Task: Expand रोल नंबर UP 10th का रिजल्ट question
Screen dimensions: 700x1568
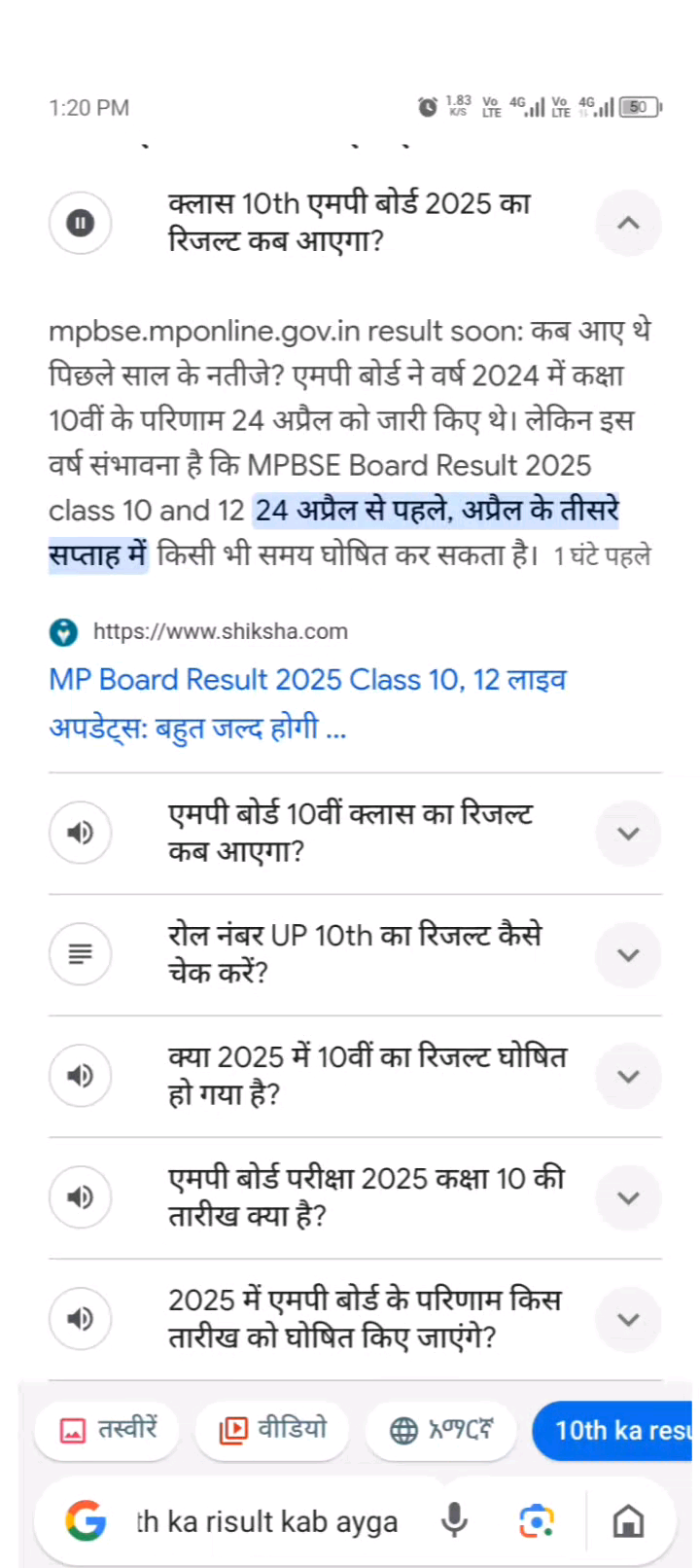Action: (628, 955)
